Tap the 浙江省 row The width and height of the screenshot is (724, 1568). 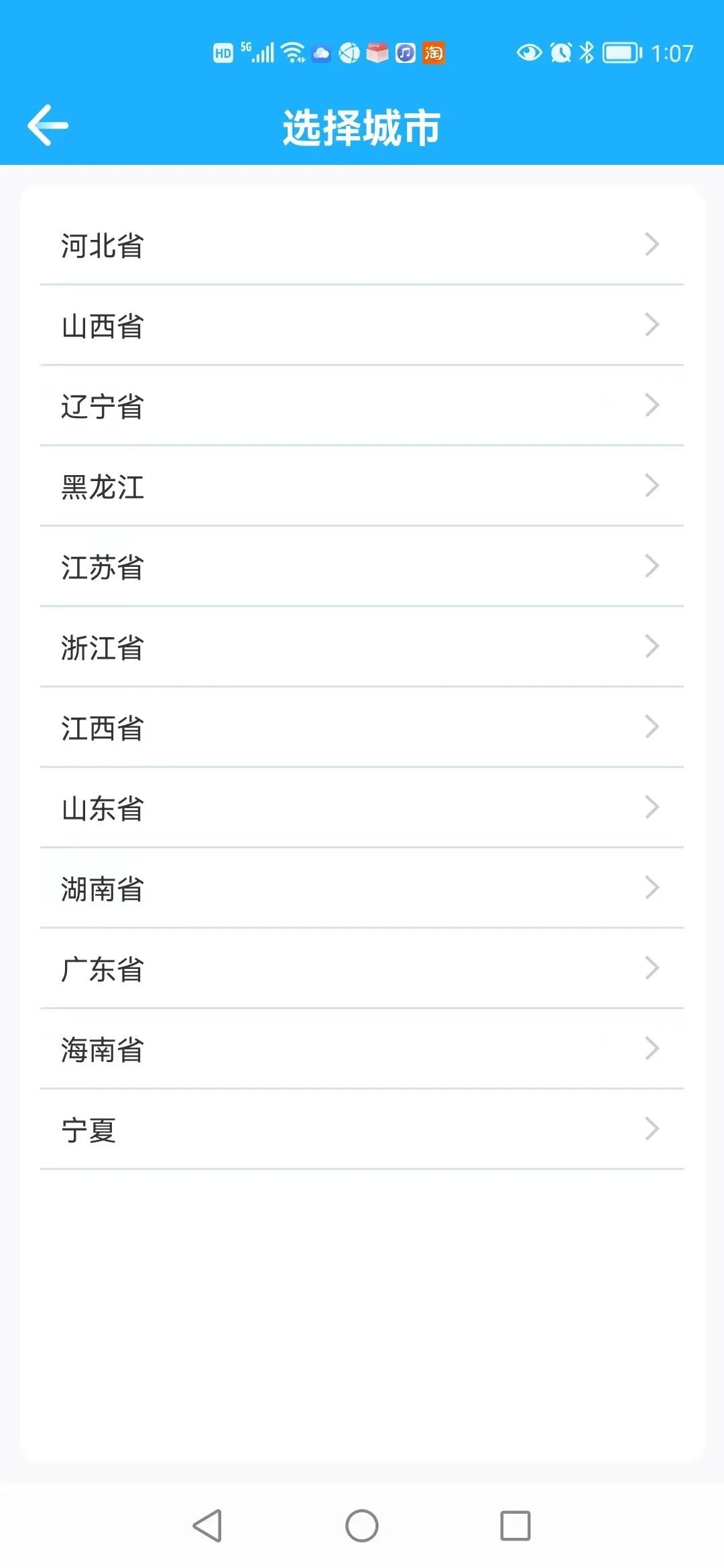coord(362,647)
